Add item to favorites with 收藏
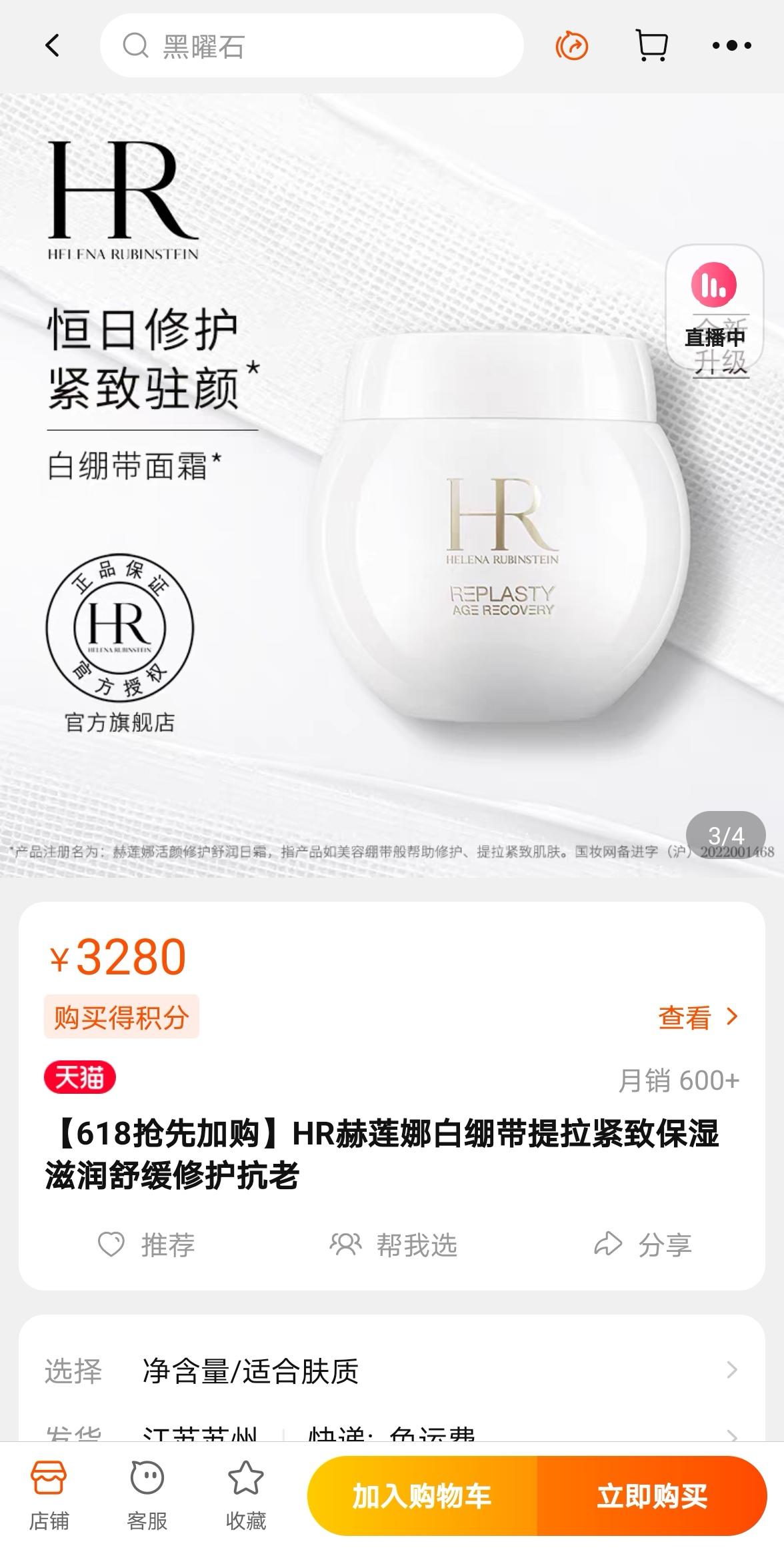 (x=245, y=1497)
